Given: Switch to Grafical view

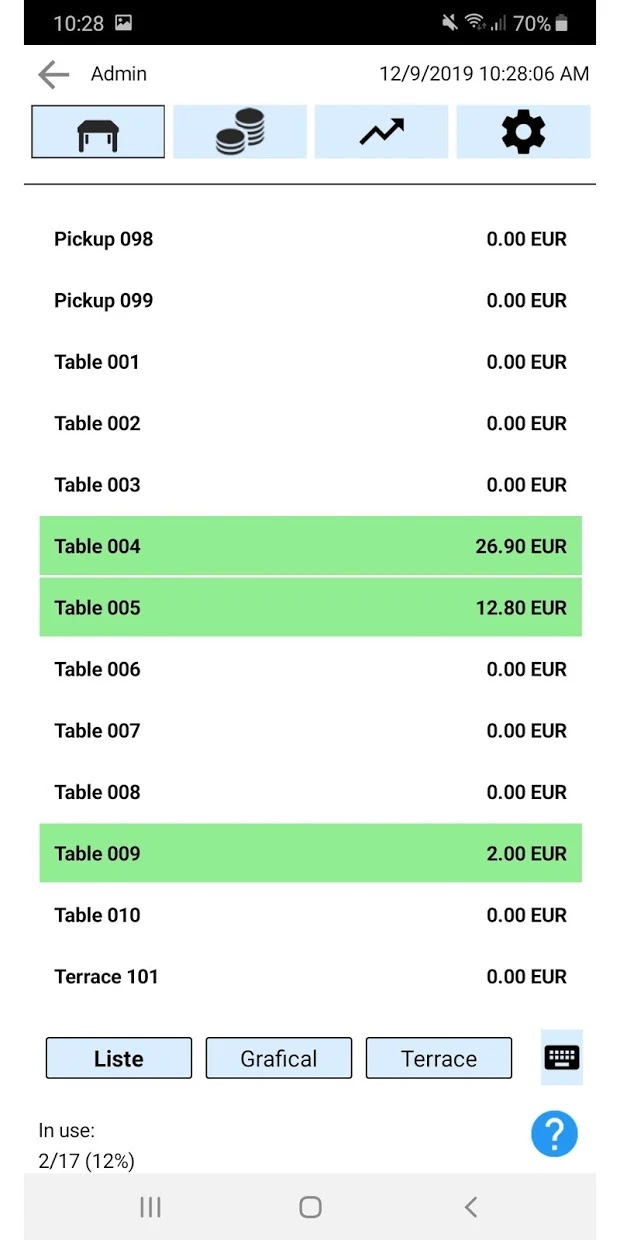Looking at the screenshot, I should tap(279, 1058).
